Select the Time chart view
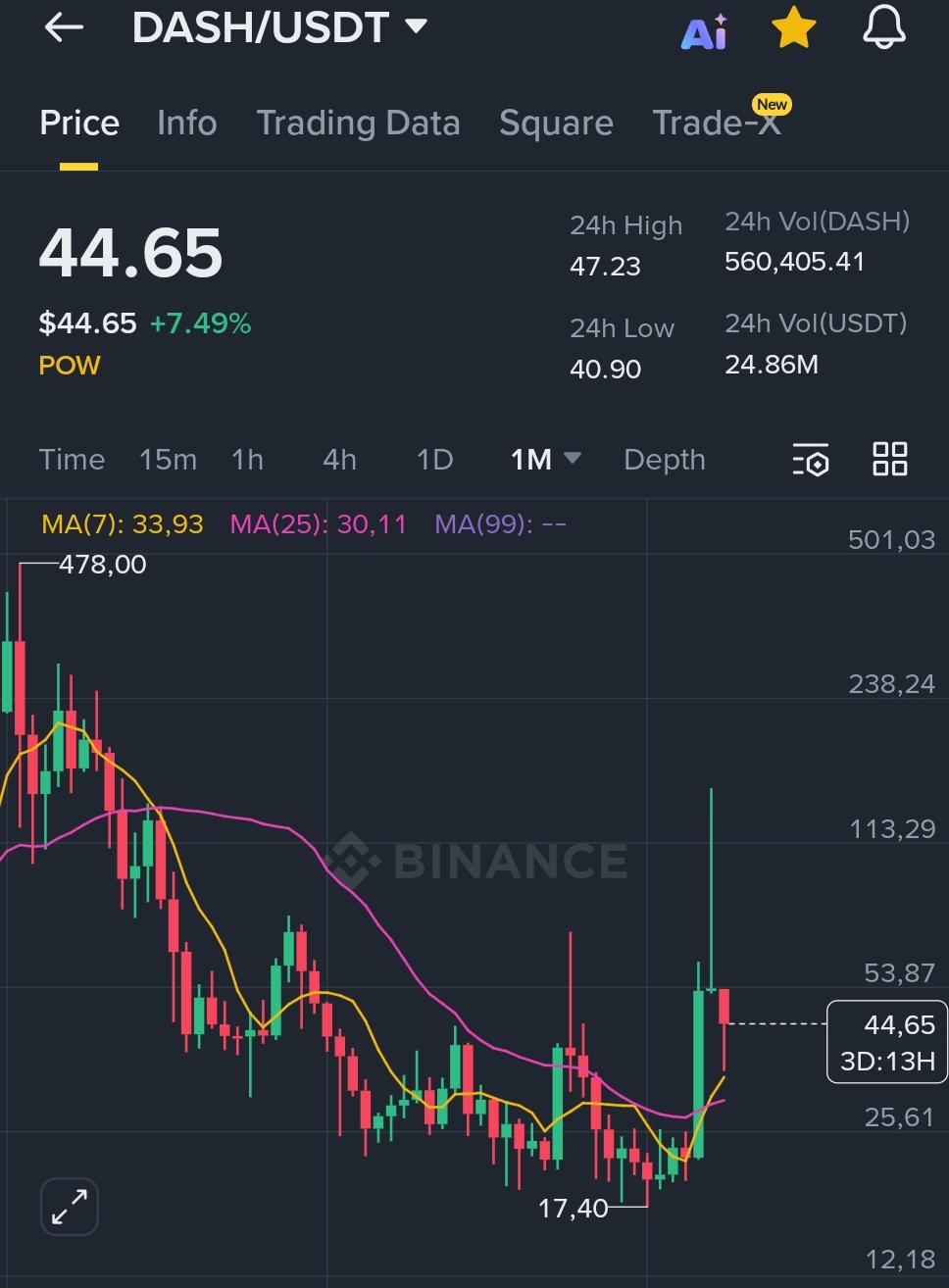 pos(72,460)
